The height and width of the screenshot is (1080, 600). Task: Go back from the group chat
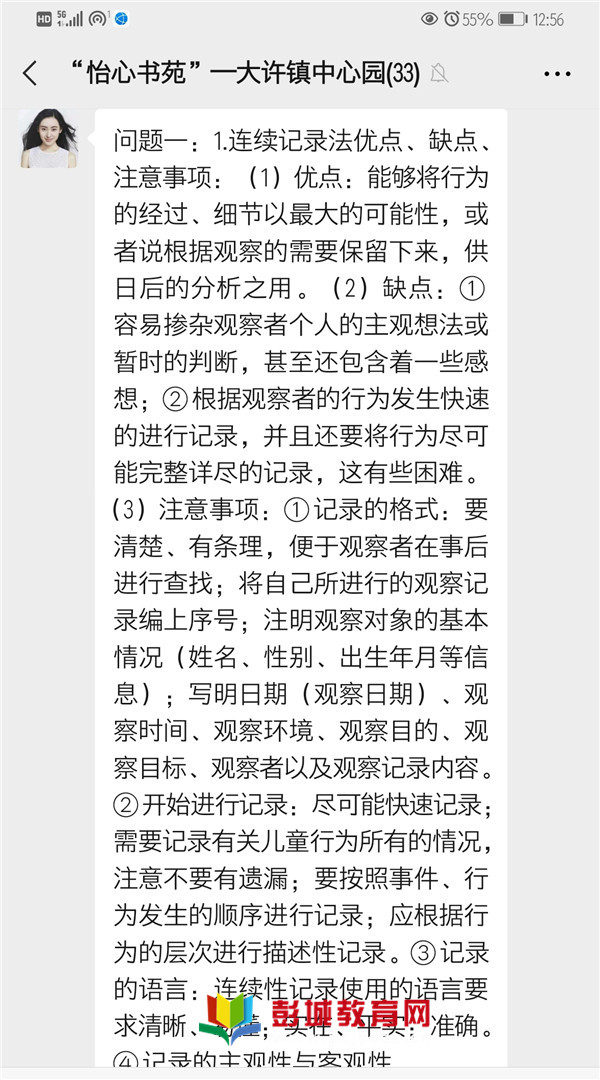pyautogui.click(x=30, y=73)
